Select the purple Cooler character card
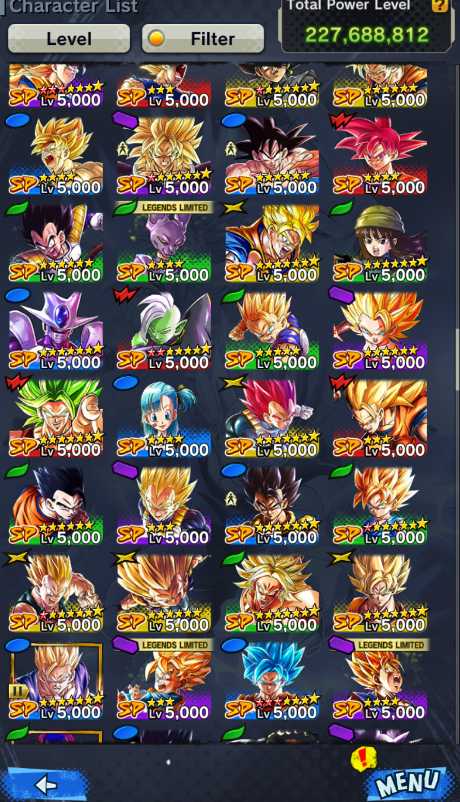Viewport: 460px width, 802px height. tap(55, 329)
